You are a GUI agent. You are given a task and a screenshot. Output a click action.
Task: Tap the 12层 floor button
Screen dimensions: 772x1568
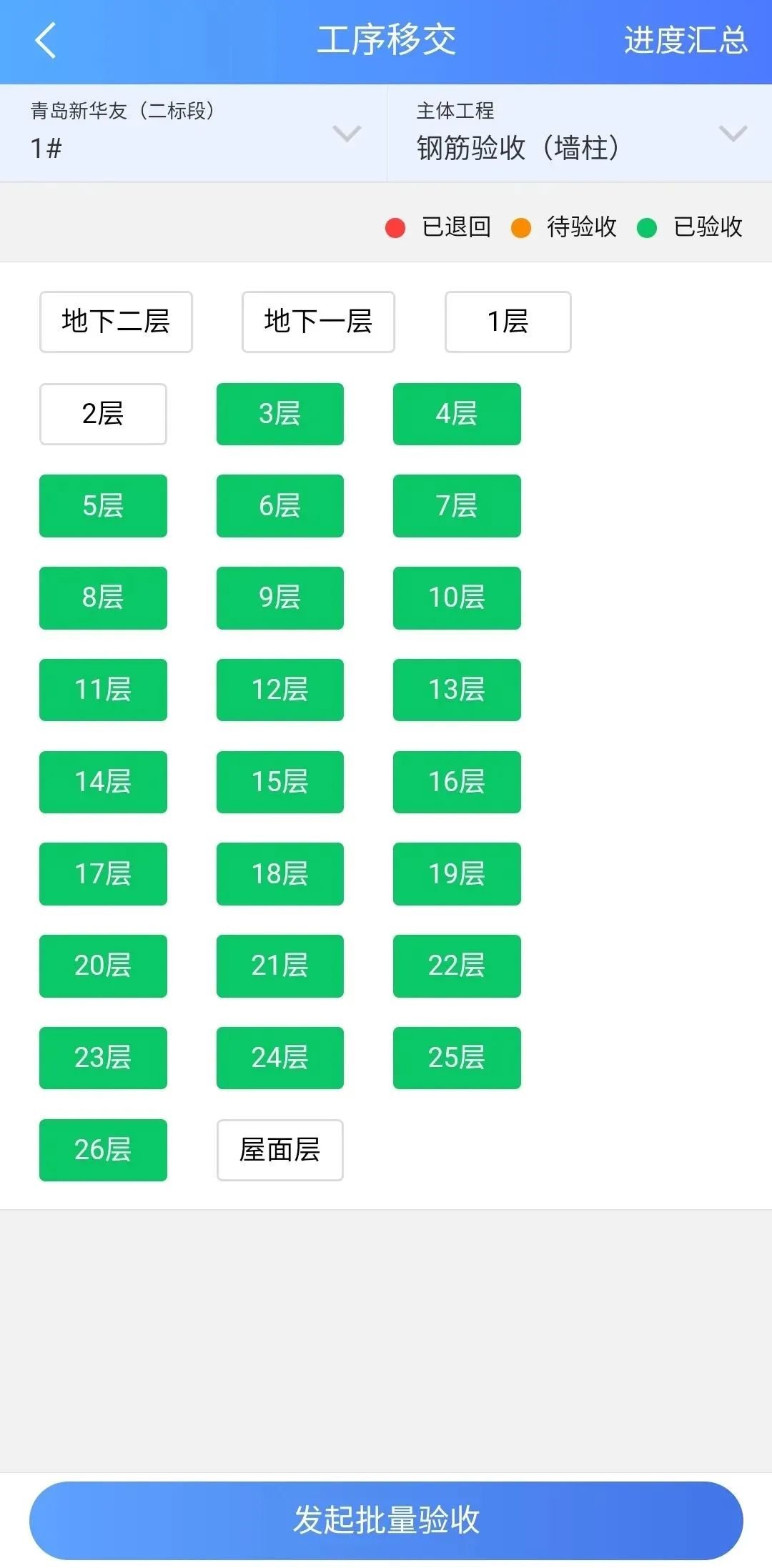(x=280, y=690)
